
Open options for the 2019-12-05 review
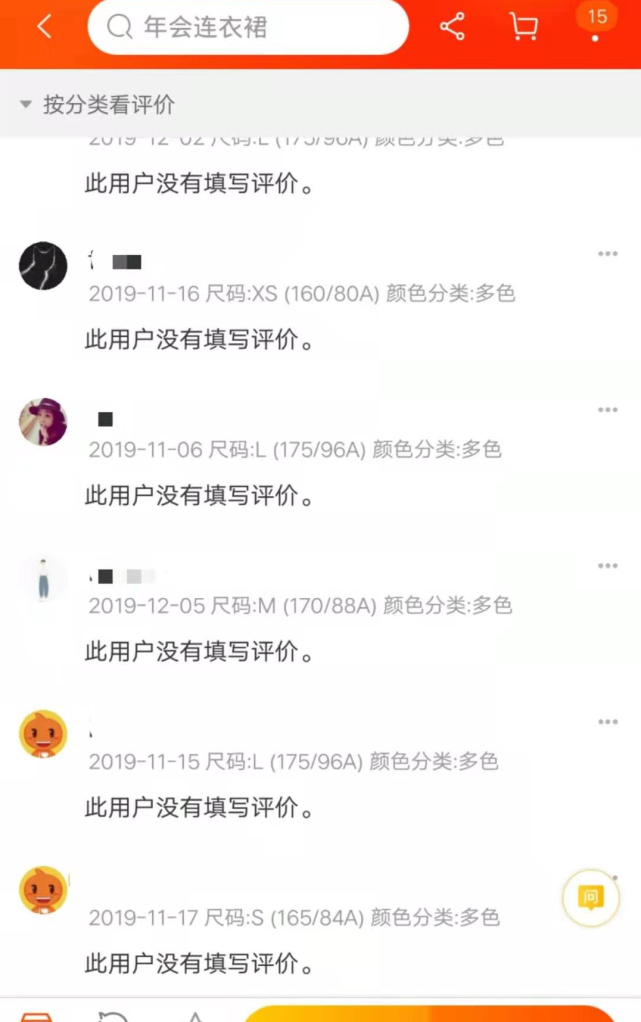[x=608, y=565]
